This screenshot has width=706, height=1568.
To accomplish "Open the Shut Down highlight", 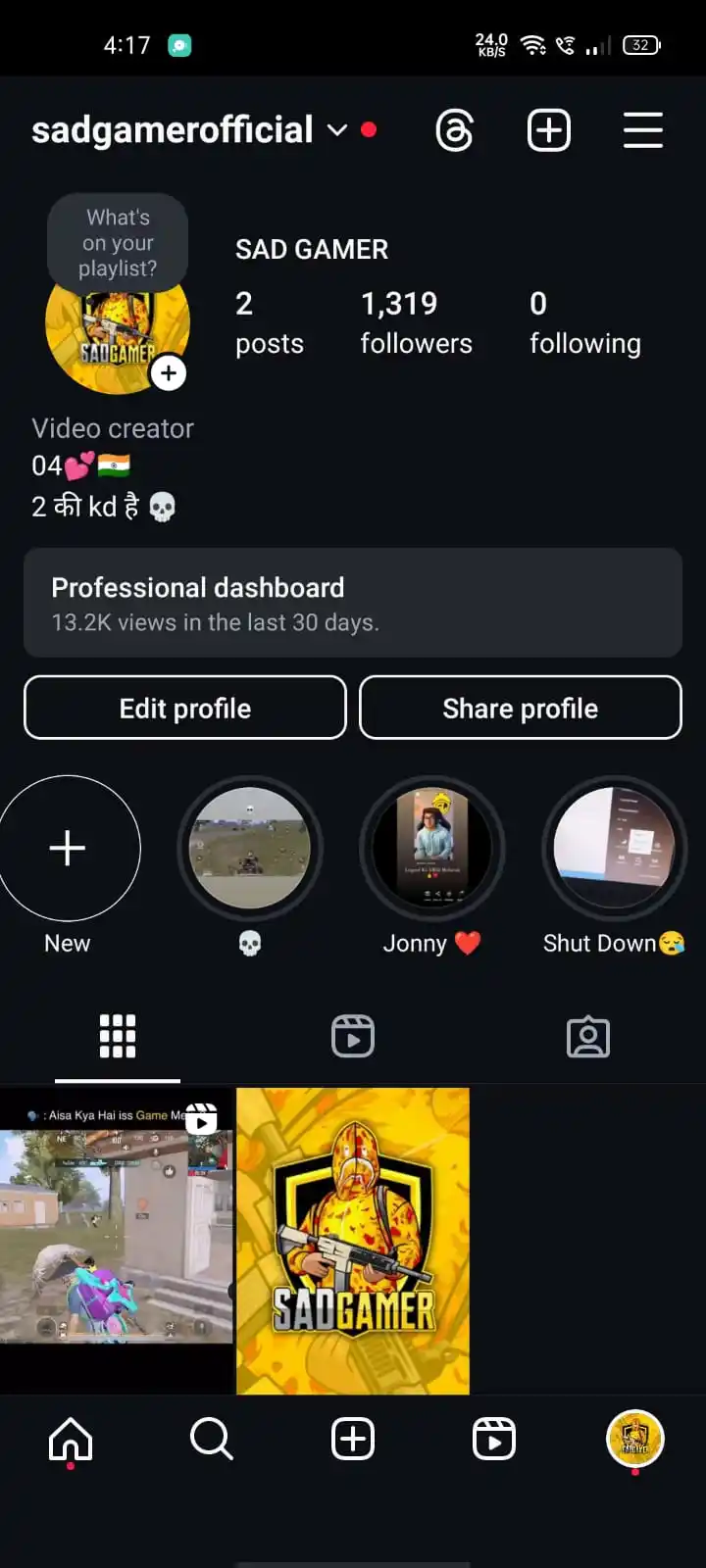I will pyautogui.click(x=615, y=849).
